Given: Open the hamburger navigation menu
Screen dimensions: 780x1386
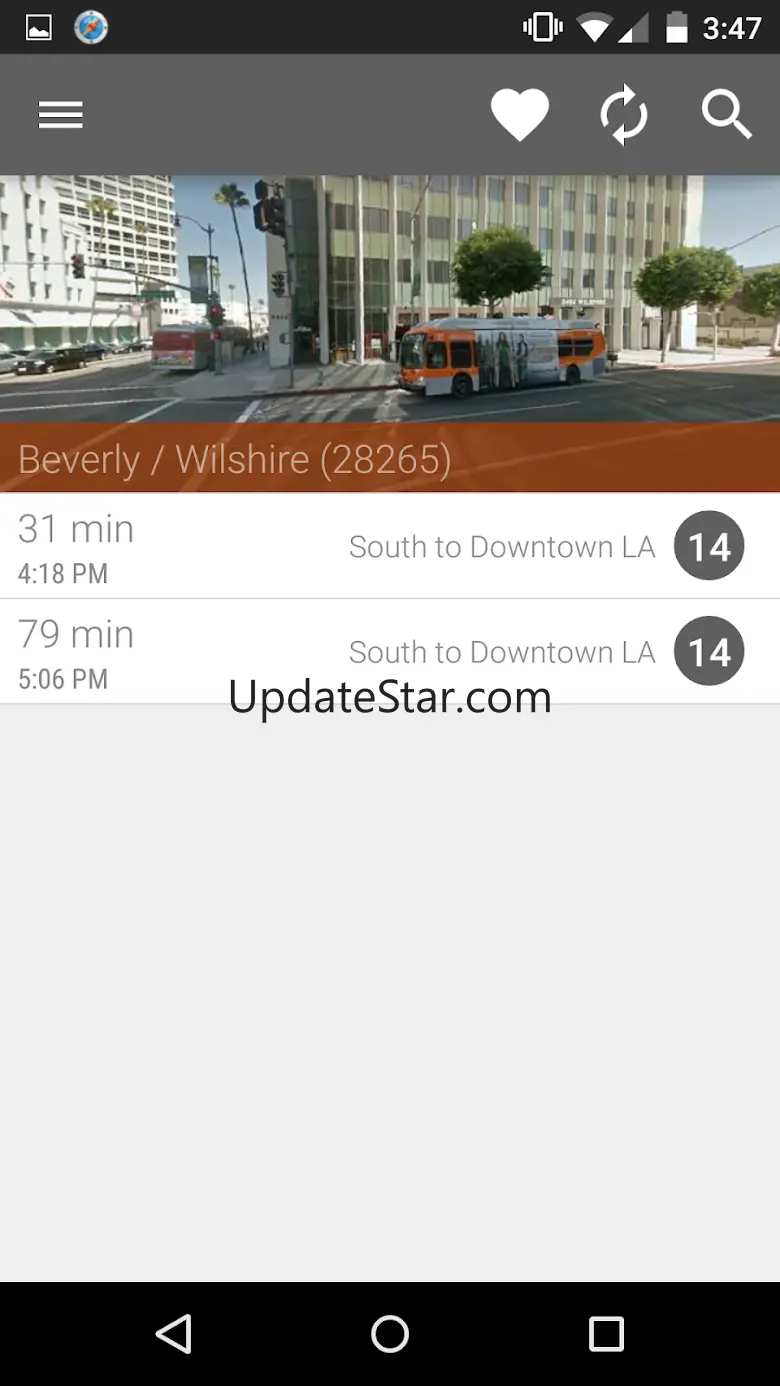Looking at the screenshot, I should point(60,116).
